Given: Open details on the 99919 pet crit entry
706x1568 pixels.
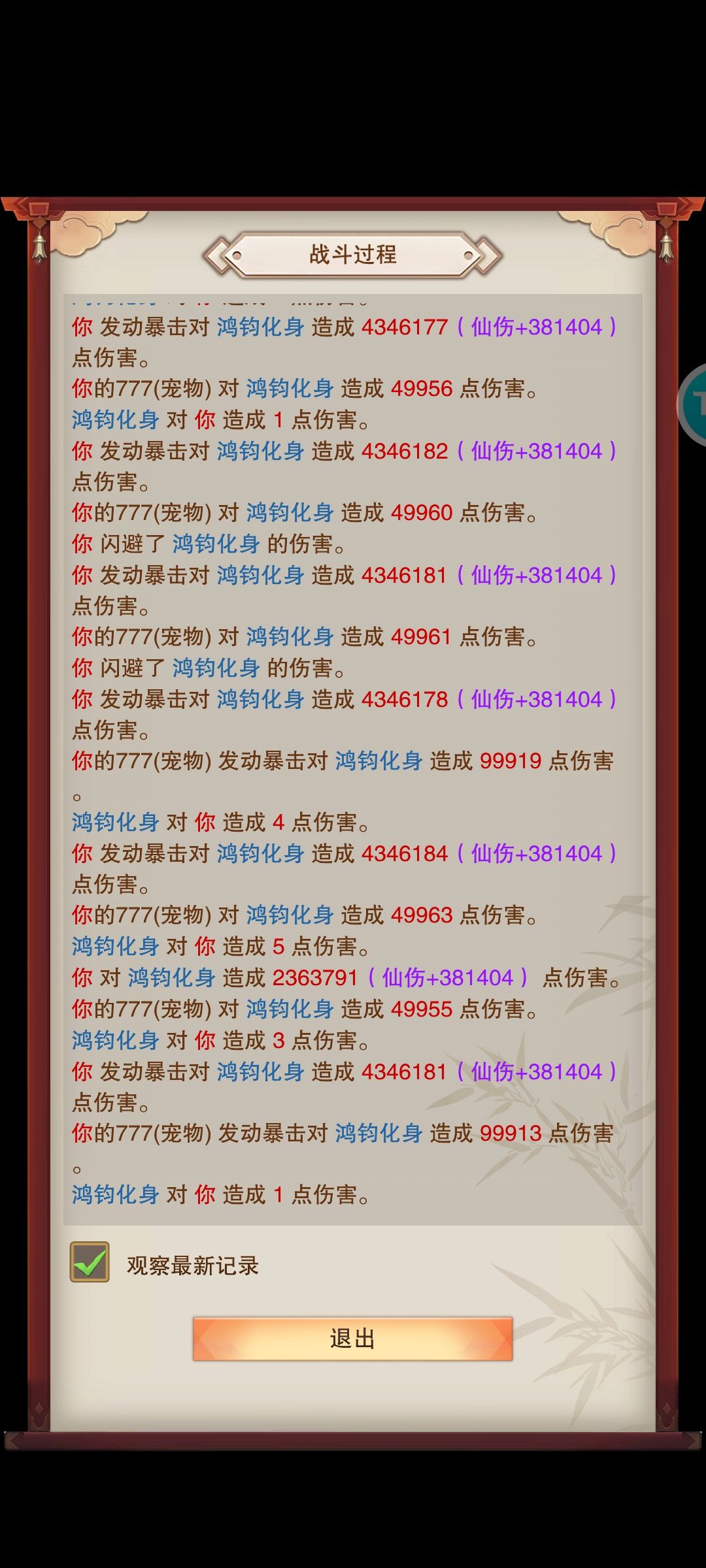Looking at the screenshot, I should point(509,759).
